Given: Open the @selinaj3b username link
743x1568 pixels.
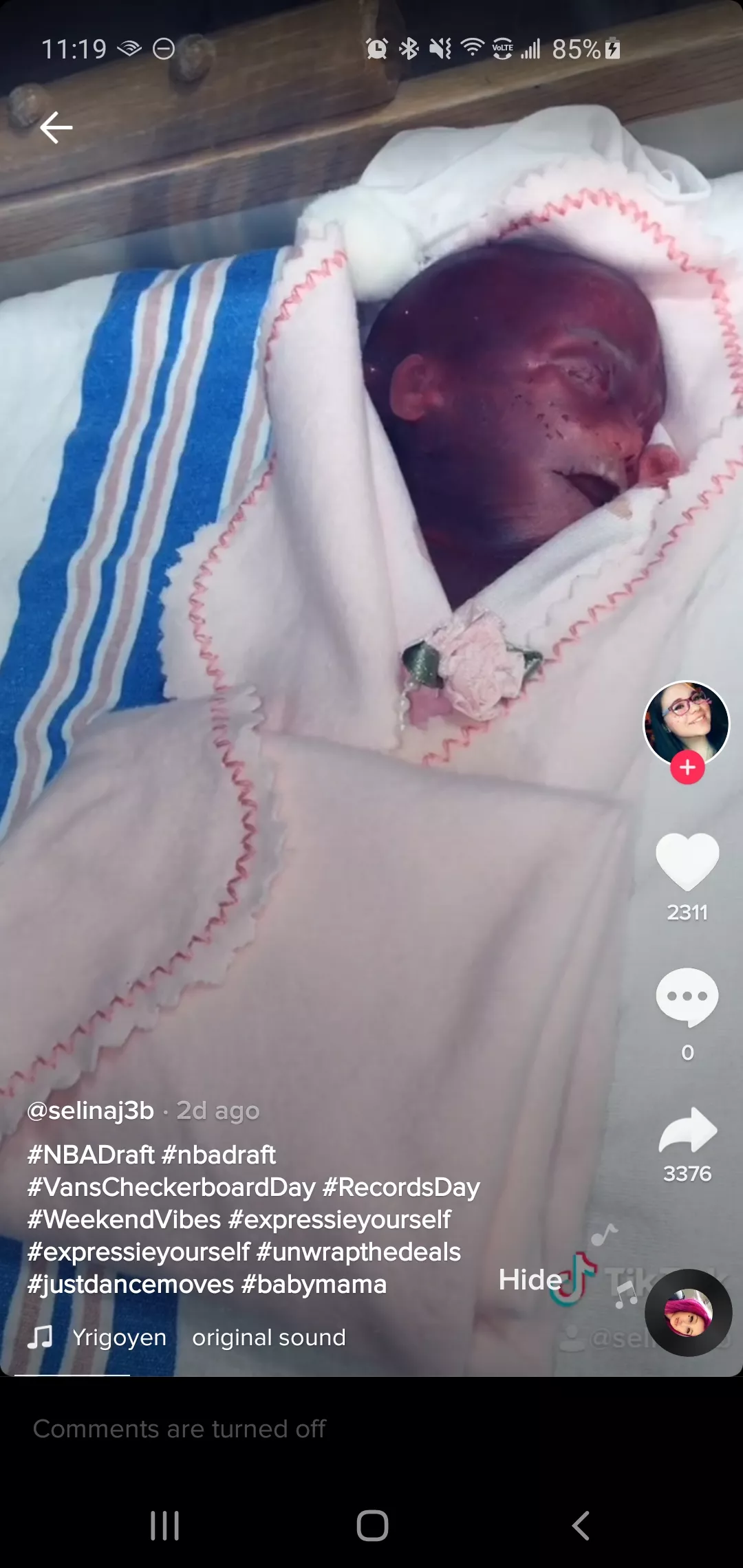Looking at the screenshot, I should point(90,1111).
